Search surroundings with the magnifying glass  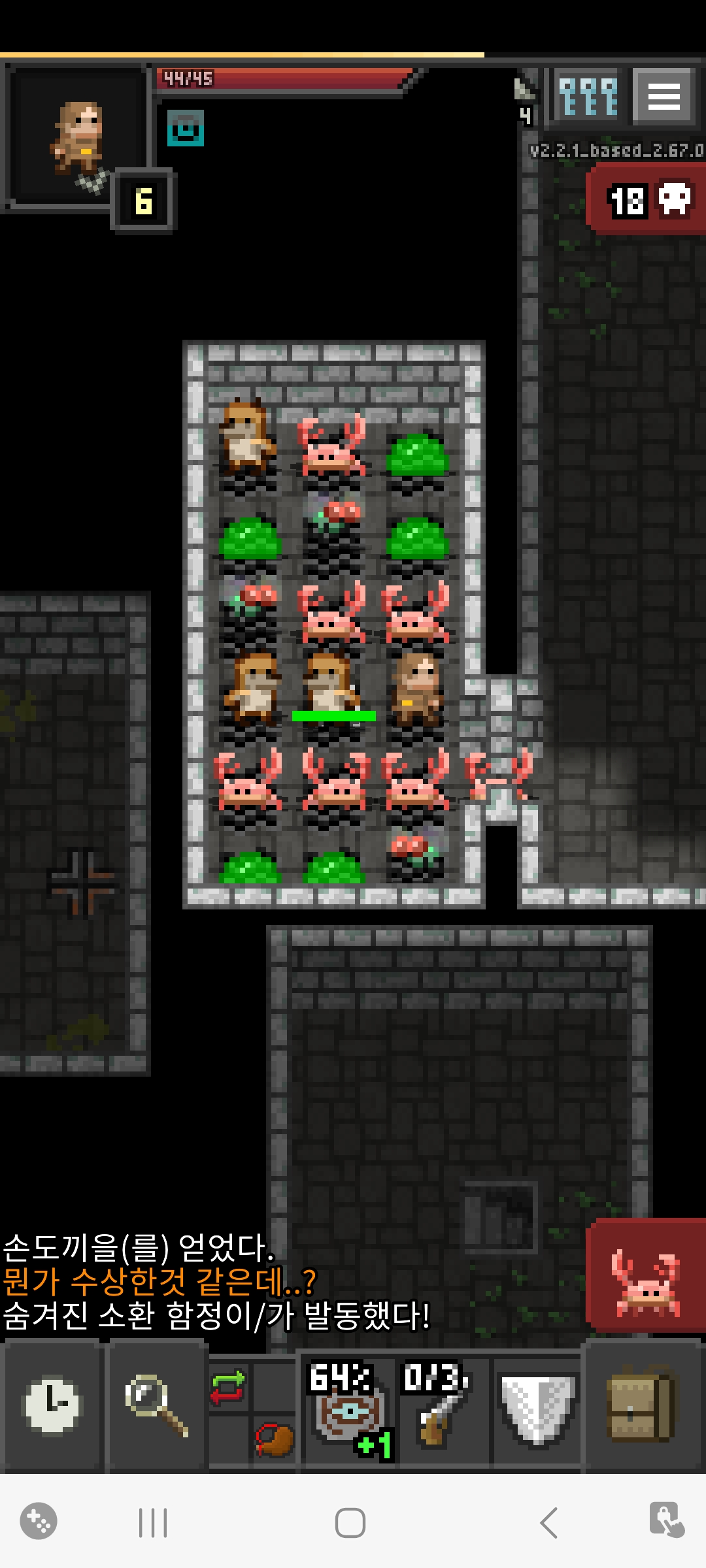click(x=156, y=1405)
